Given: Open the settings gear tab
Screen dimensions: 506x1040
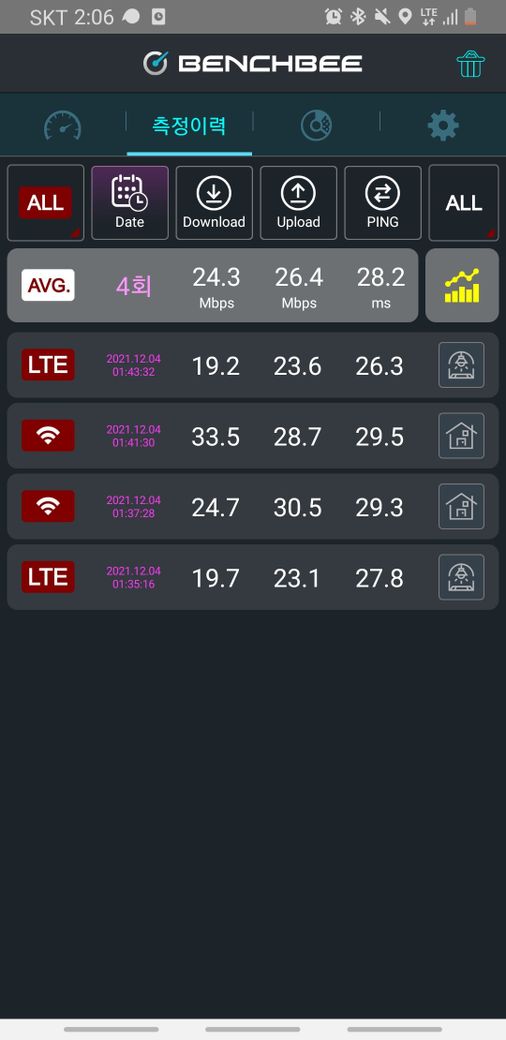Looking at the screenshot, I should pyautogui.click(x=443, y=125).
